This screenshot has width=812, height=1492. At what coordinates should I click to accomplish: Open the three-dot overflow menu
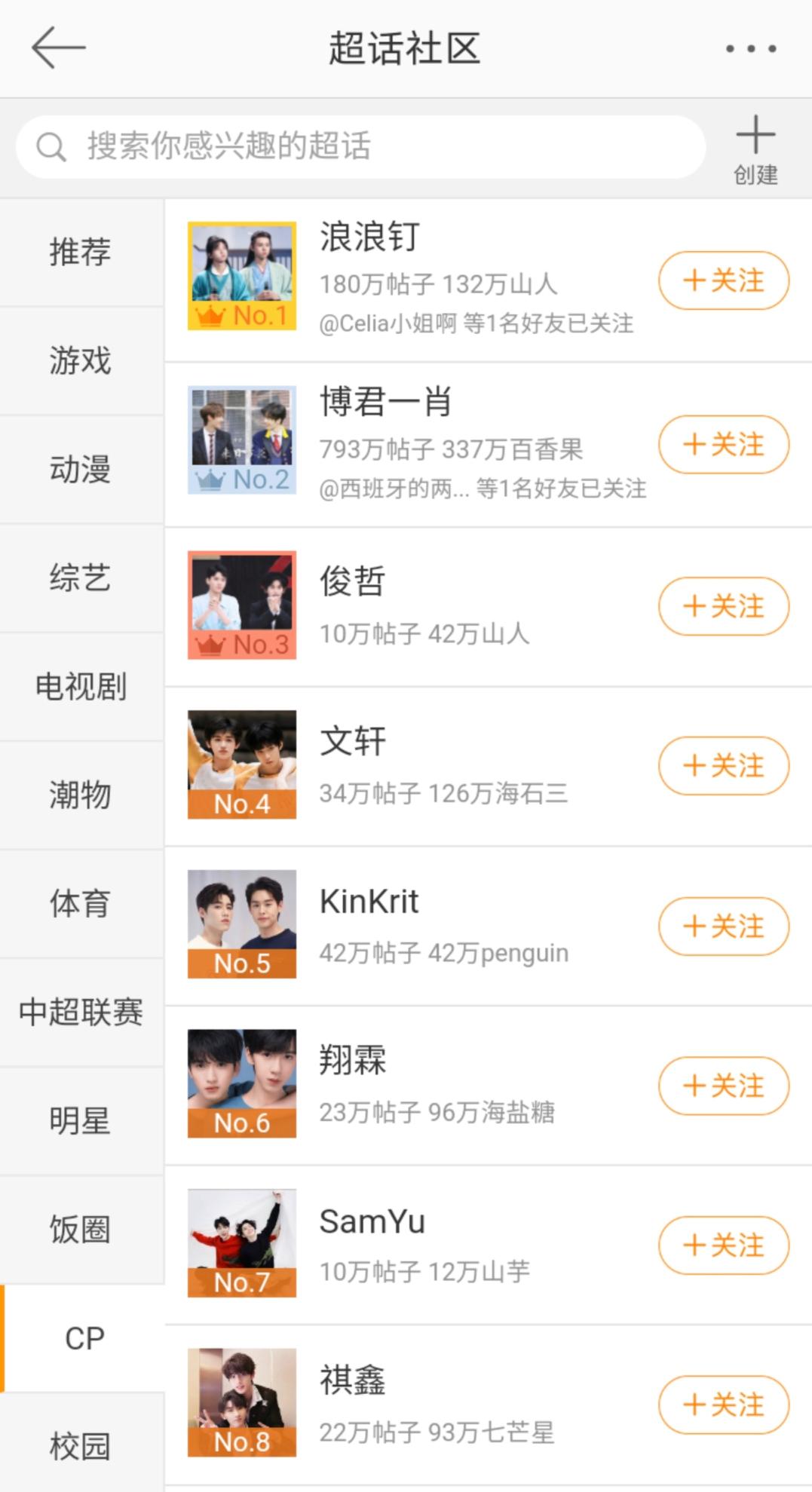click(750, 49)
